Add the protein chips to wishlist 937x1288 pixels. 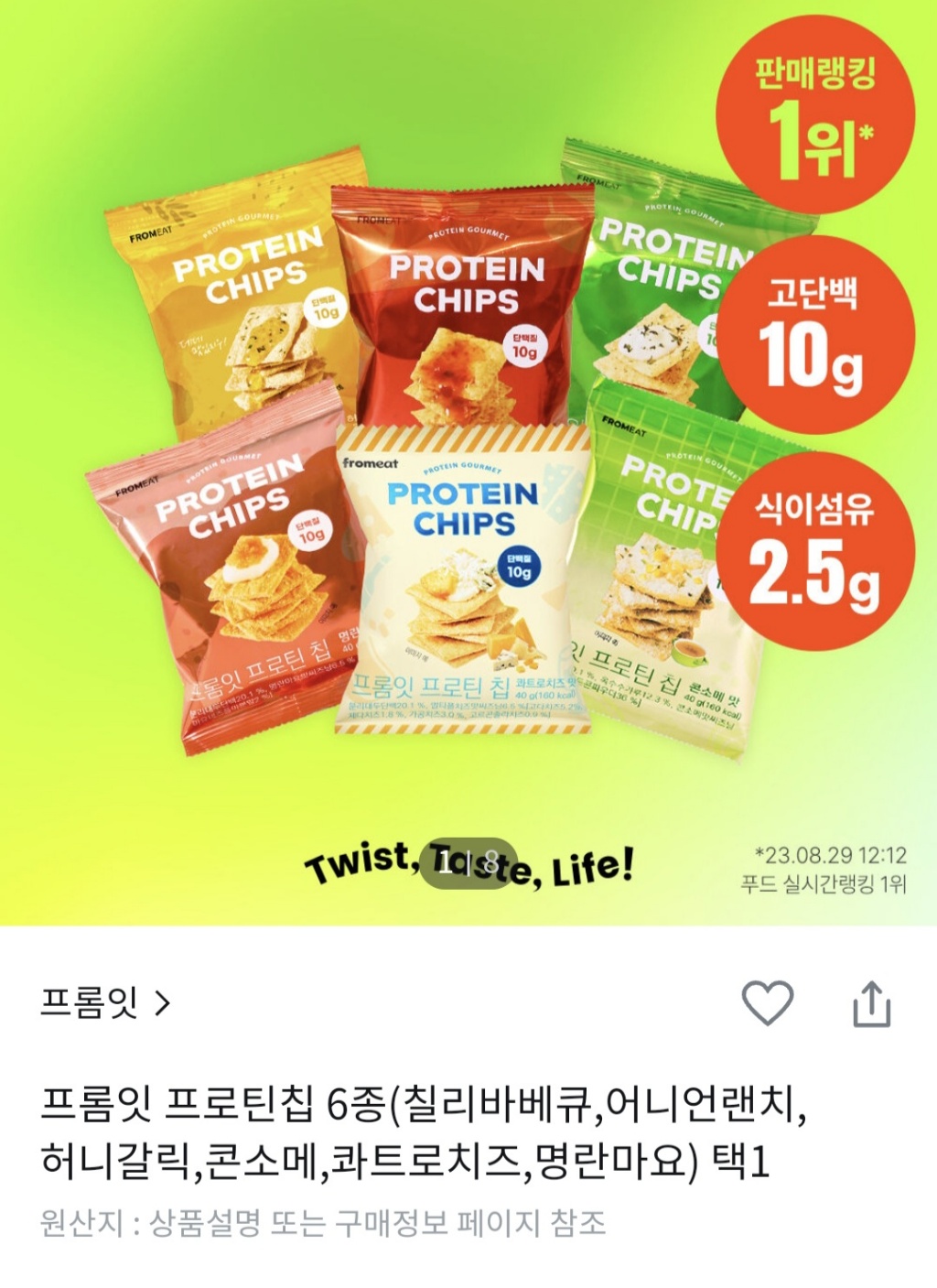(x=767, y=1003)
